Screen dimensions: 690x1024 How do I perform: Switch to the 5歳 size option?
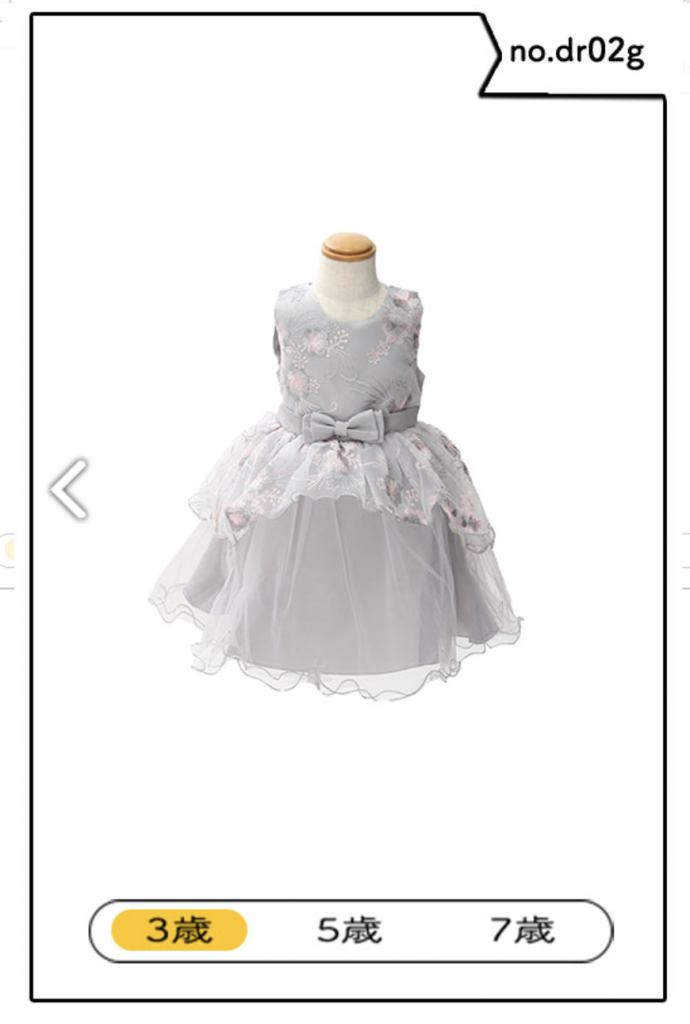(x=350, y=931)
